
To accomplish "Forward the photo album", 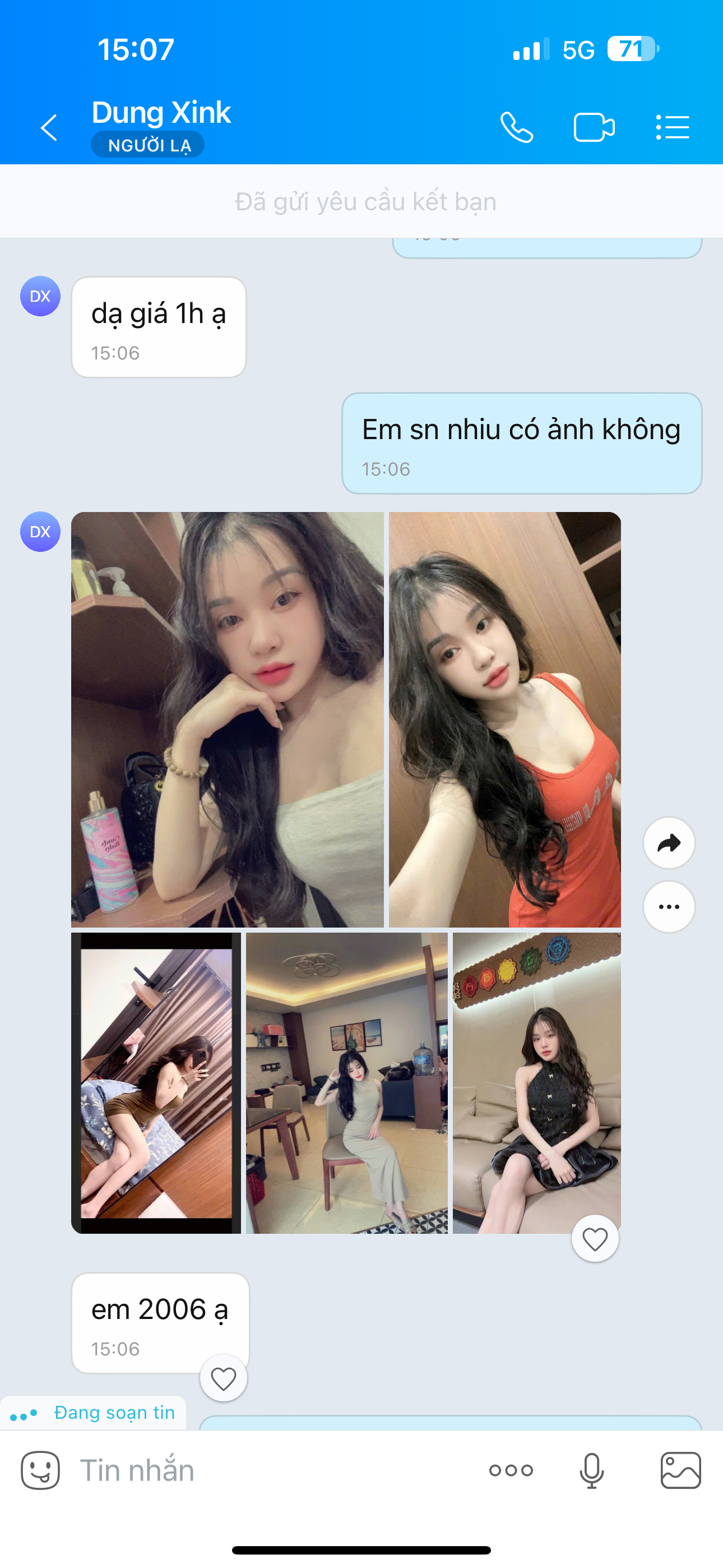I will pos(669,843).
